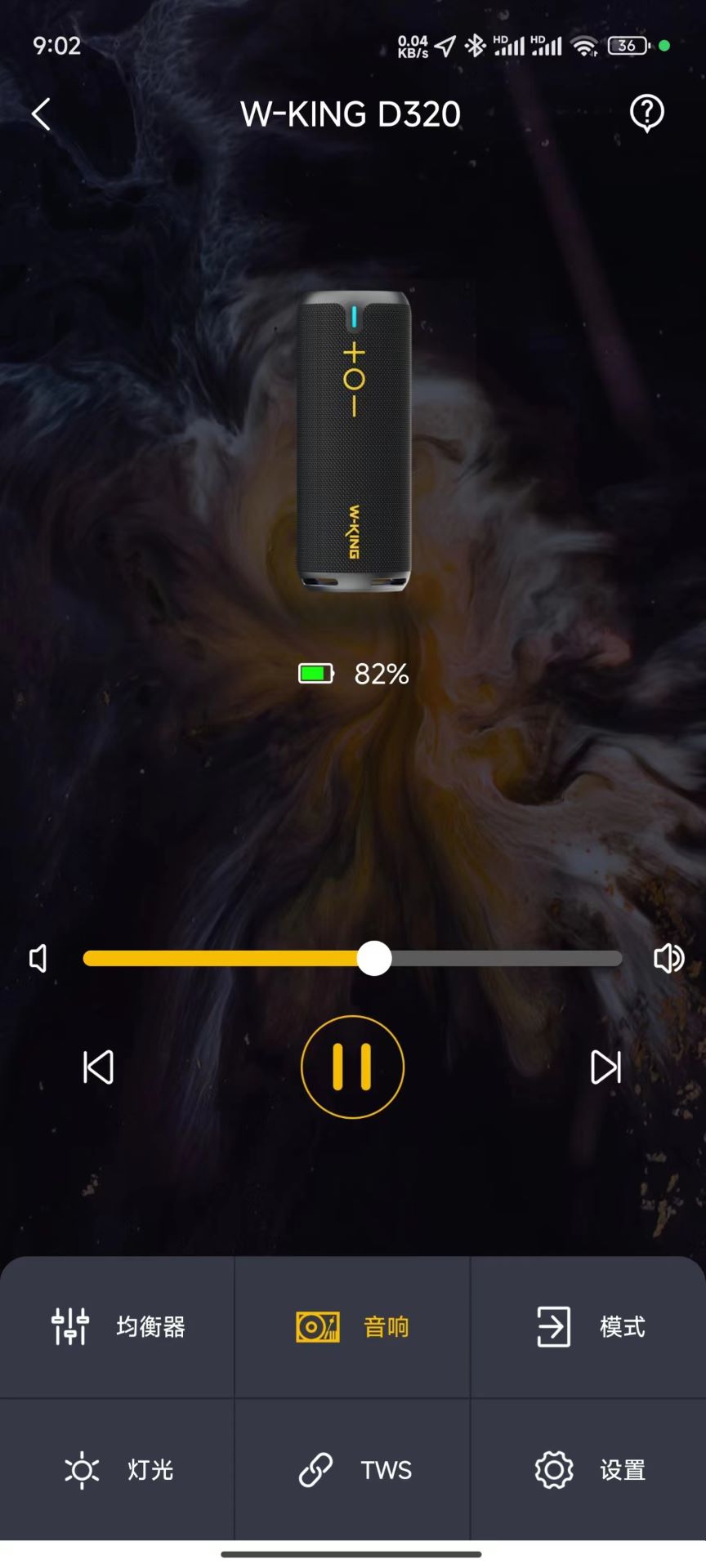This screenshot has height=1568, width=706.
Task: Go back using the top-left arrow
Action: tap(41, 114)
